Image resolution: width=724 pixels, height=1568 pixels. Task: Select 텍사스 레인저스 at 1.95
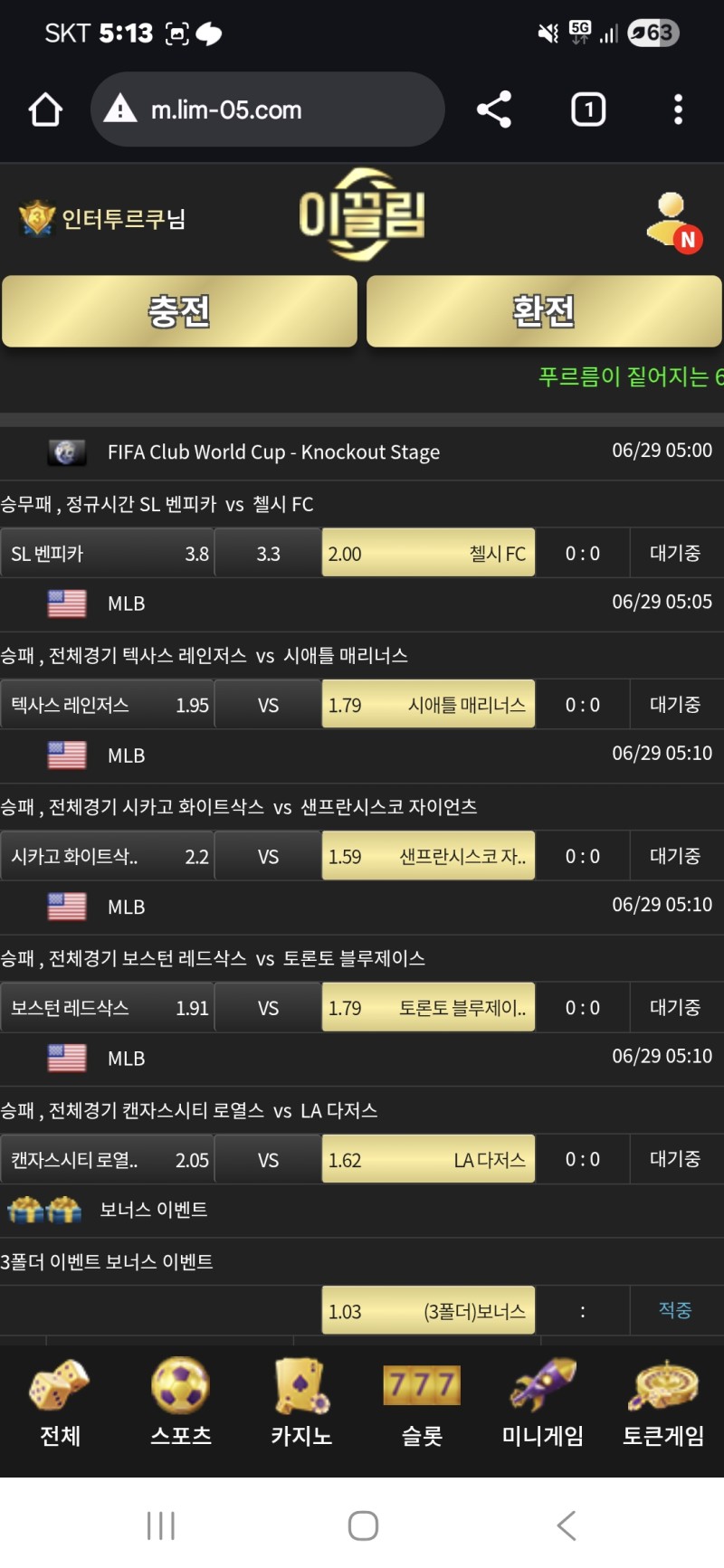pyautogui.click(x=107, y=705)
